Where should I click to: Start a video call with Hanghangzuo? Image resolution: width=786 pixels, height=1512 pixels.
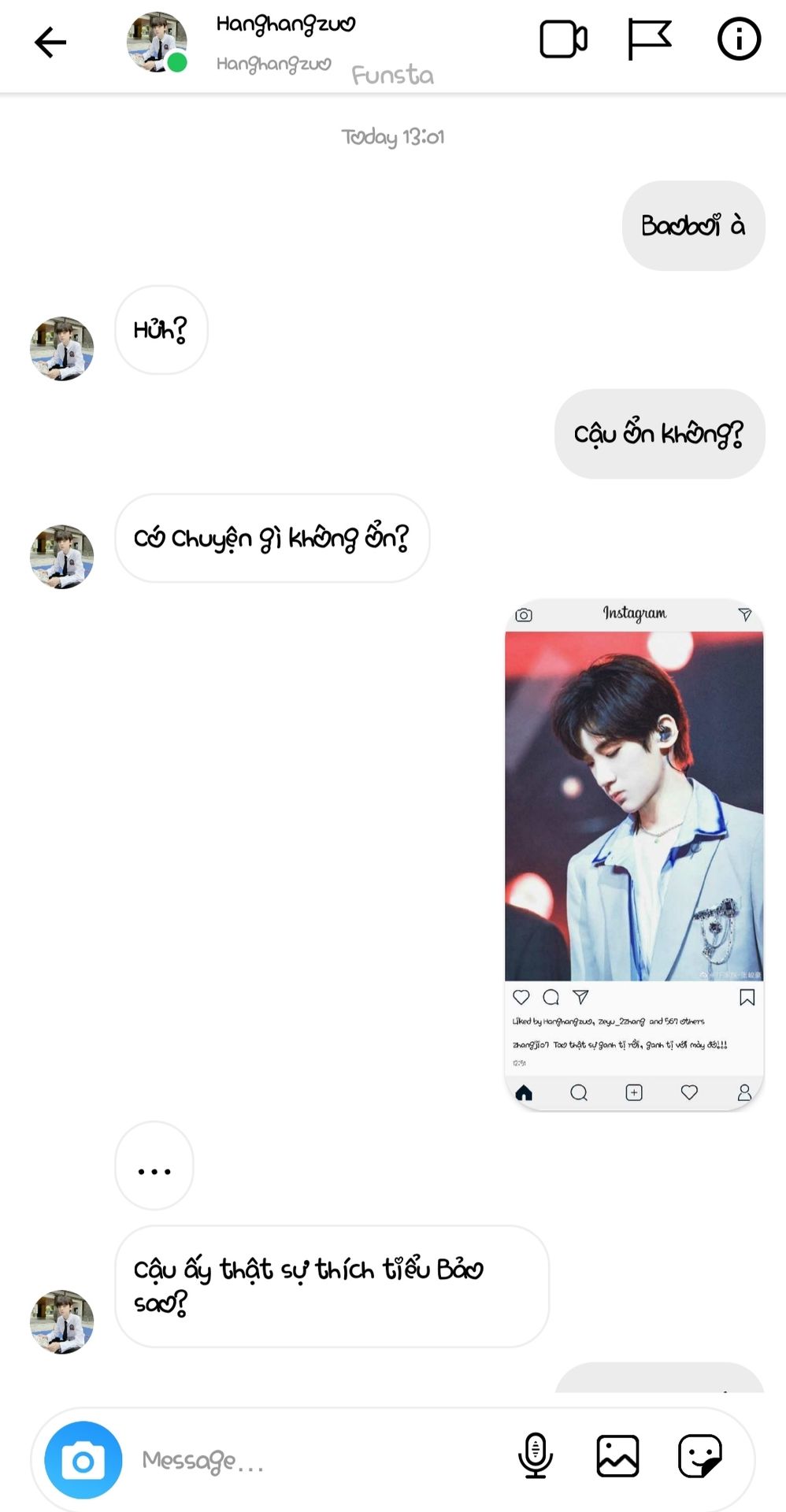click(562, 39)
